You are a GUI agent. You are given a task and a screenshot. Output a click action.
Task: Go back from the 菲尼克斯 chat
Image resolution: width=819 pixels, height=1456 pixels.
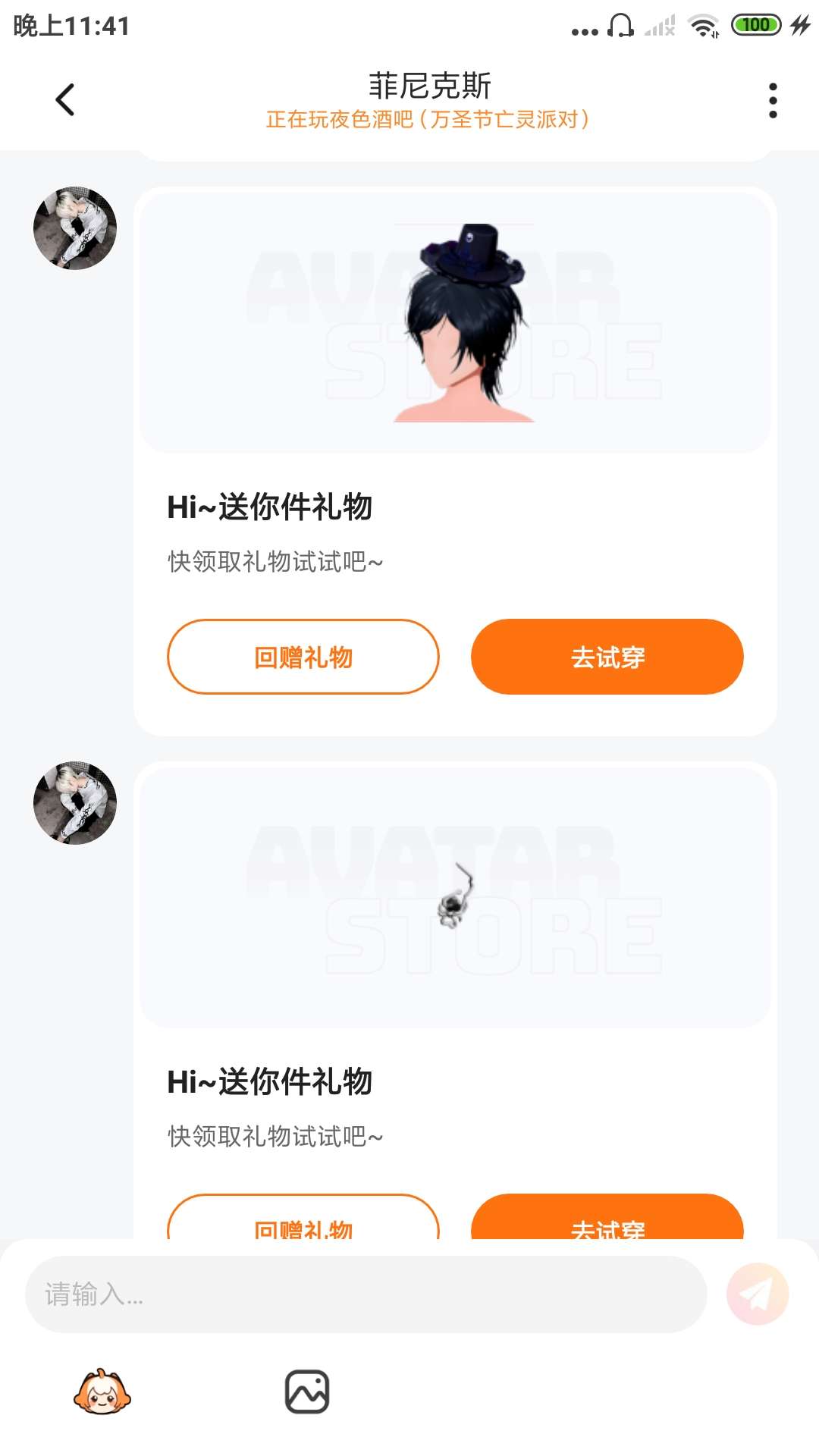click(65, 99)
